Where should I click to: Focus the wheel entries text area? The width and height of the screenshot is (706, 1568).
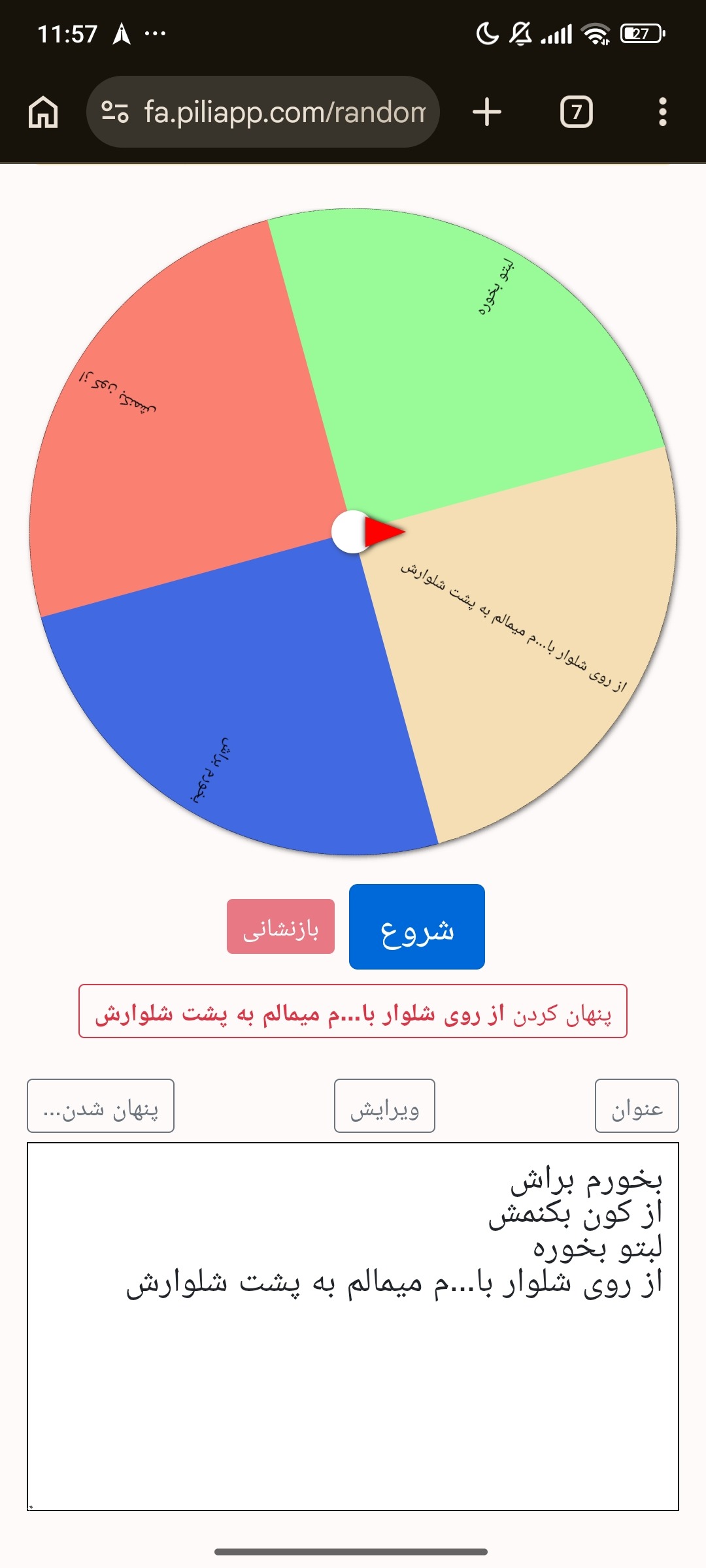point(353,1326)
